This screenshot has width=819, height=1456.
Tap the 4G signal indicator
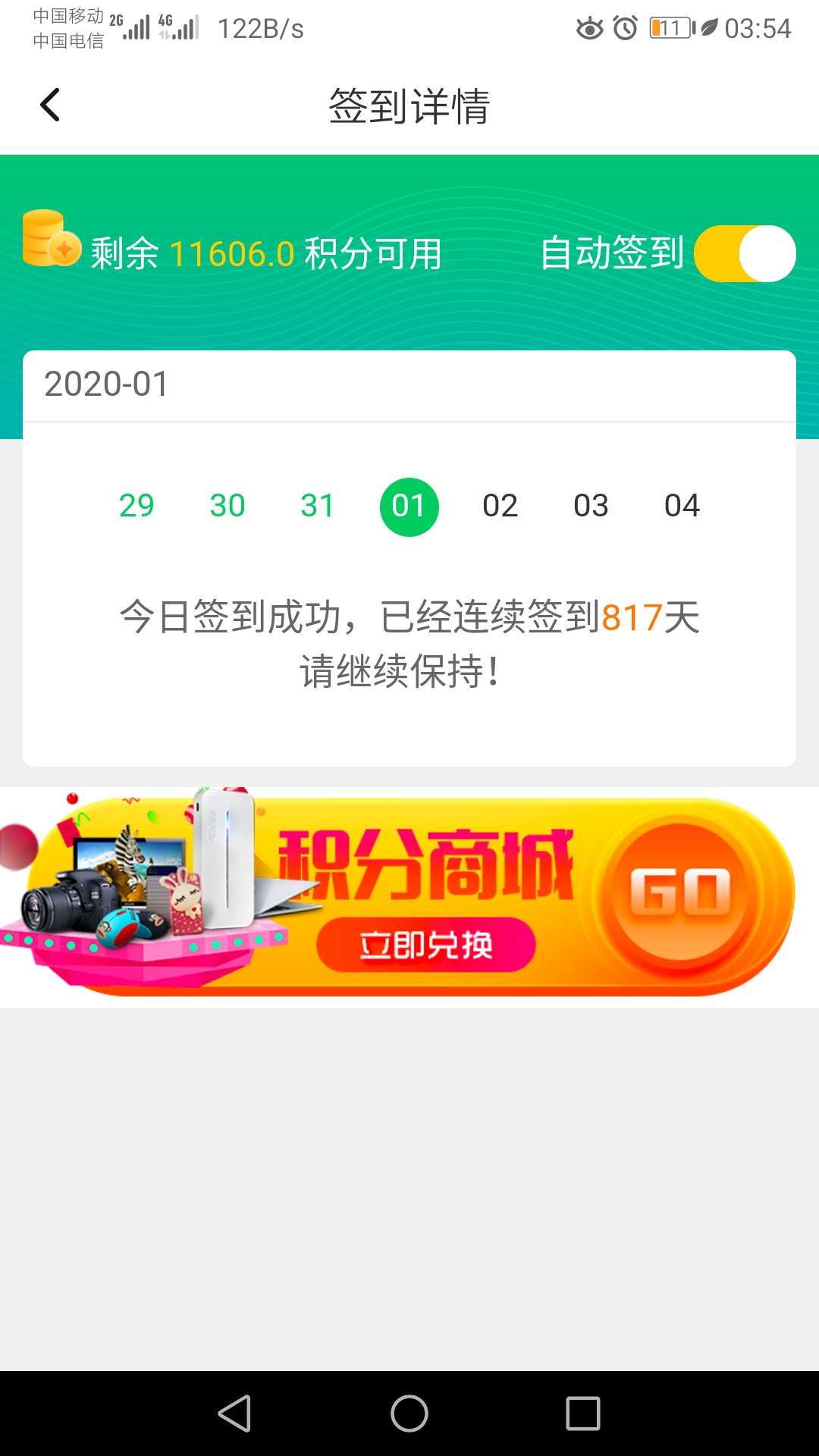click(178, 28)
